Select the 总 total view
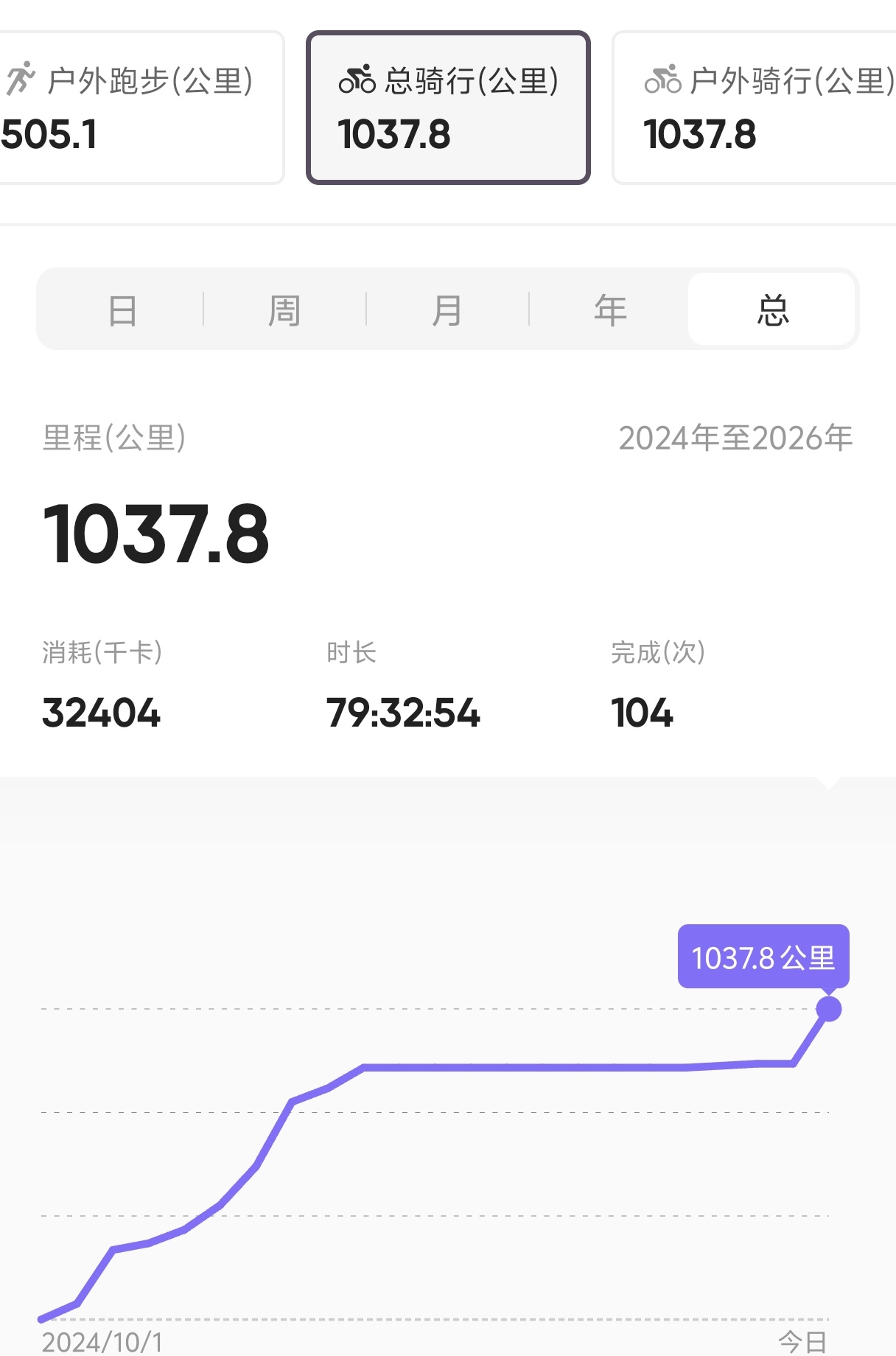This screenshot has height=1356, width=896. tap(772, 310)
